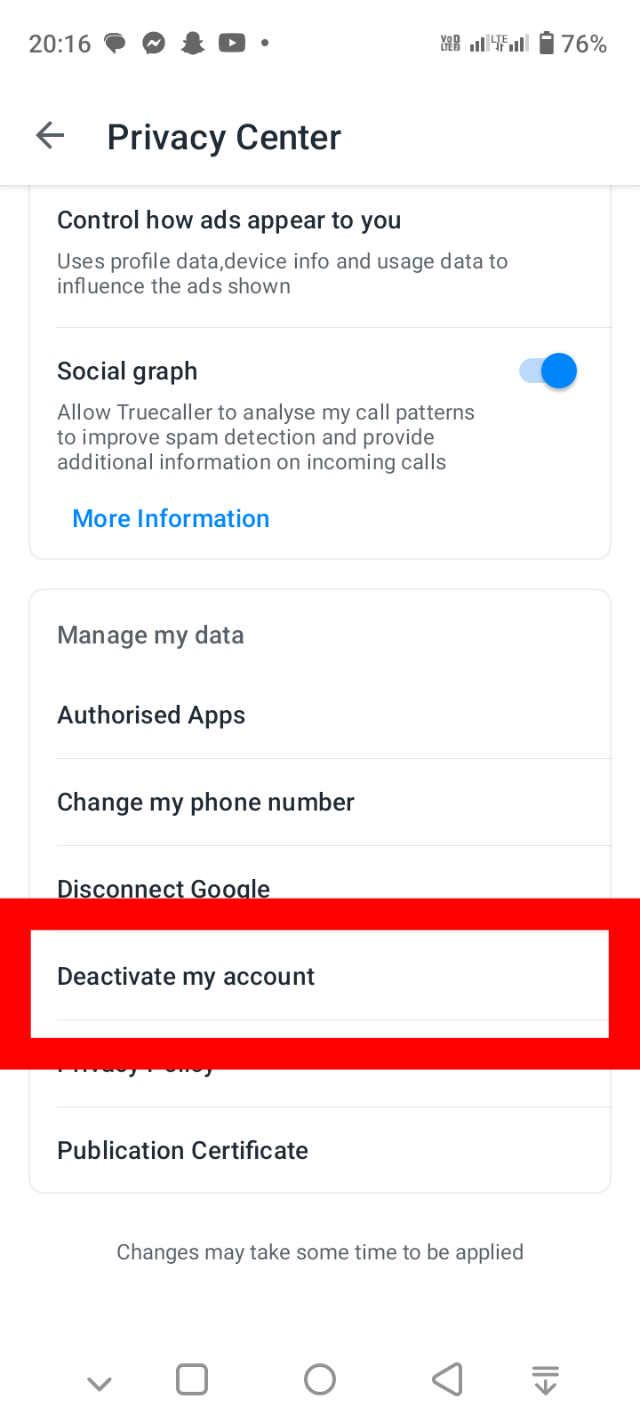The height and width of the screenshot is (1422, 640).
Task: Turn off the Social graph switch
Action: (x=548, y=371)
